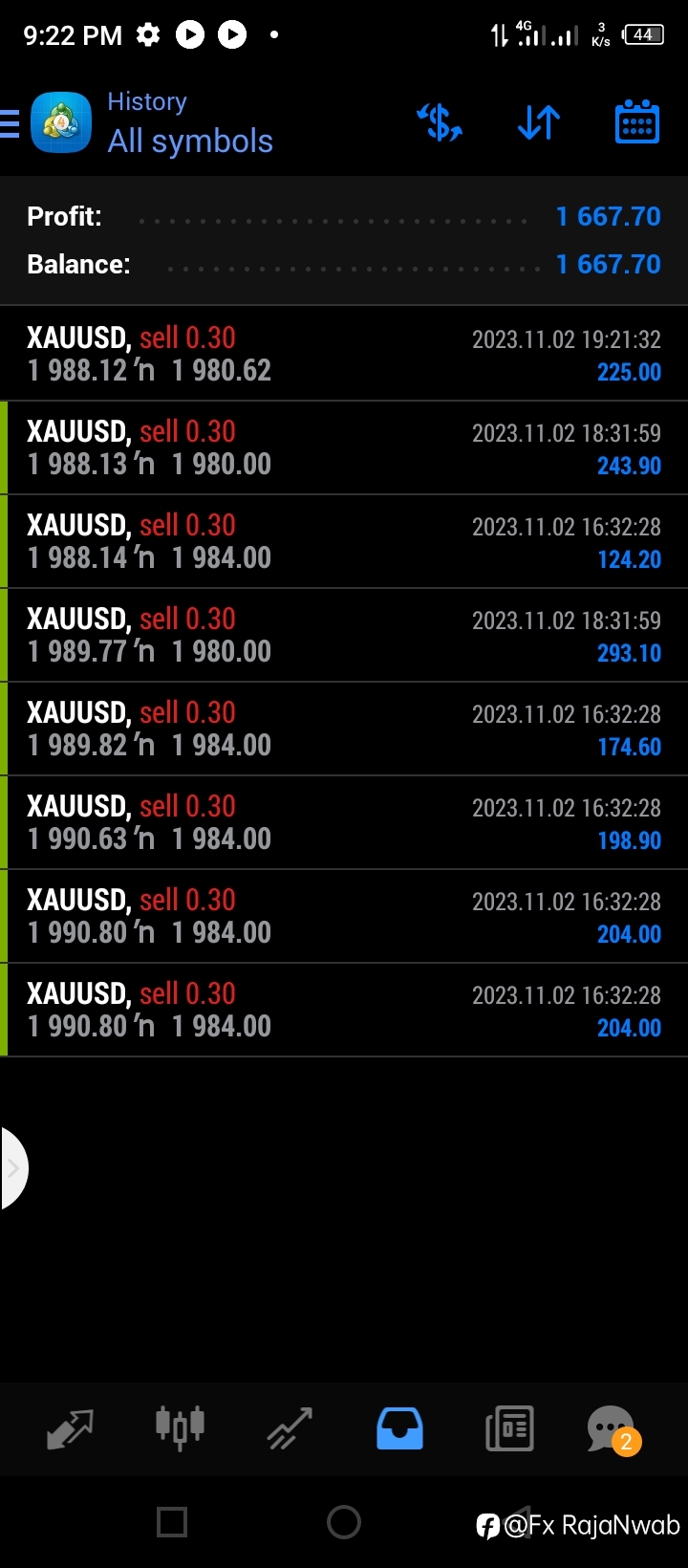Open recent apps with the square button
Viewport: 688px width, 1568px height.
(172, 1522)
